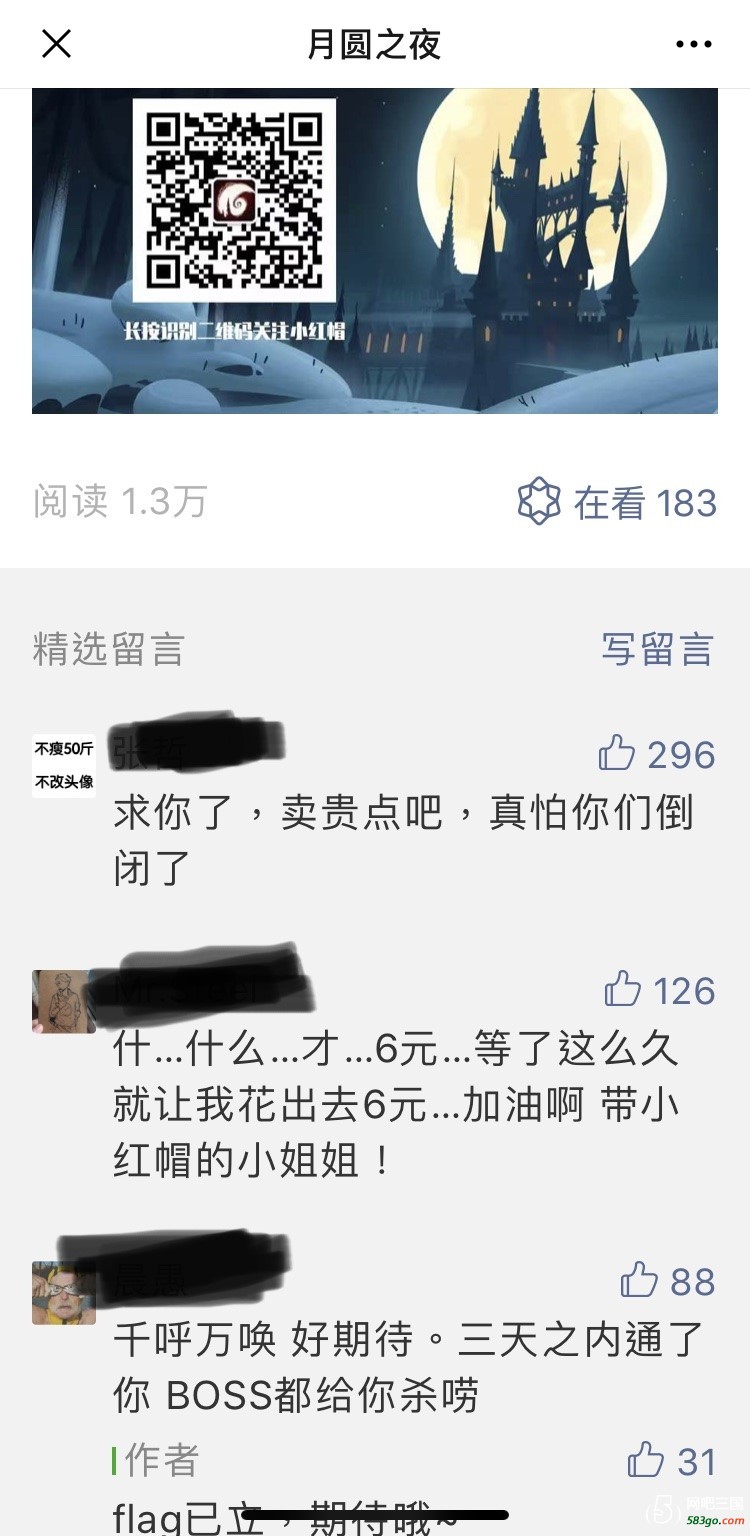Like the comment with 296 likes

(618, 754)
